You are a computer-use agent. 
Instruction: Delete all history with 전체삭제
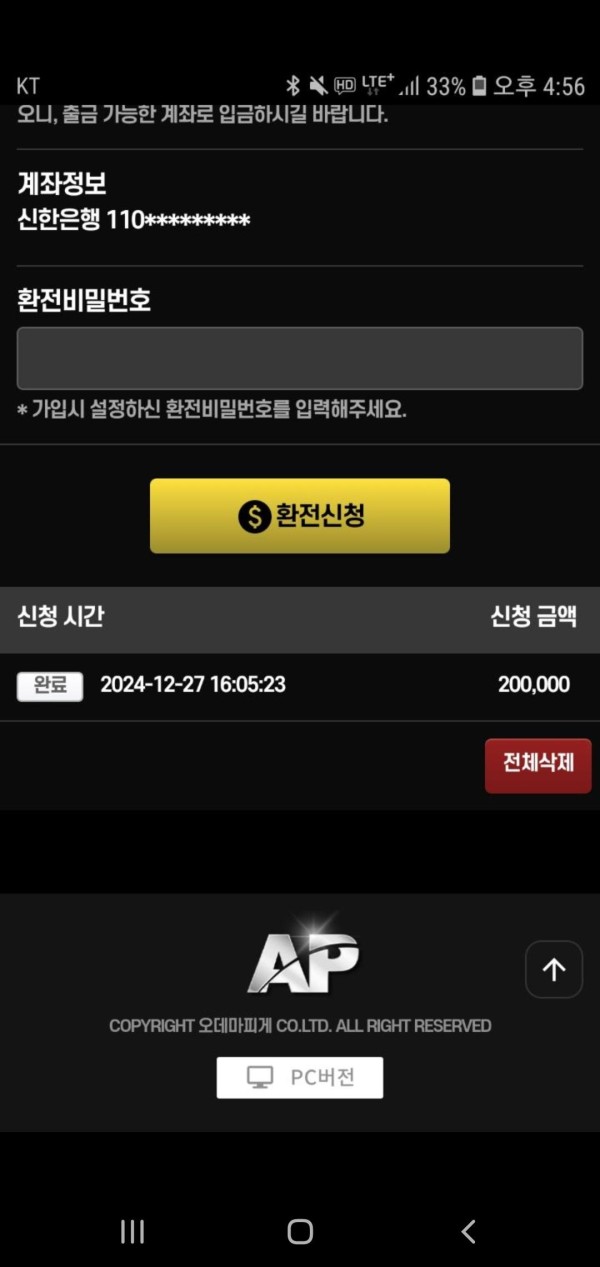coord(538,765)
